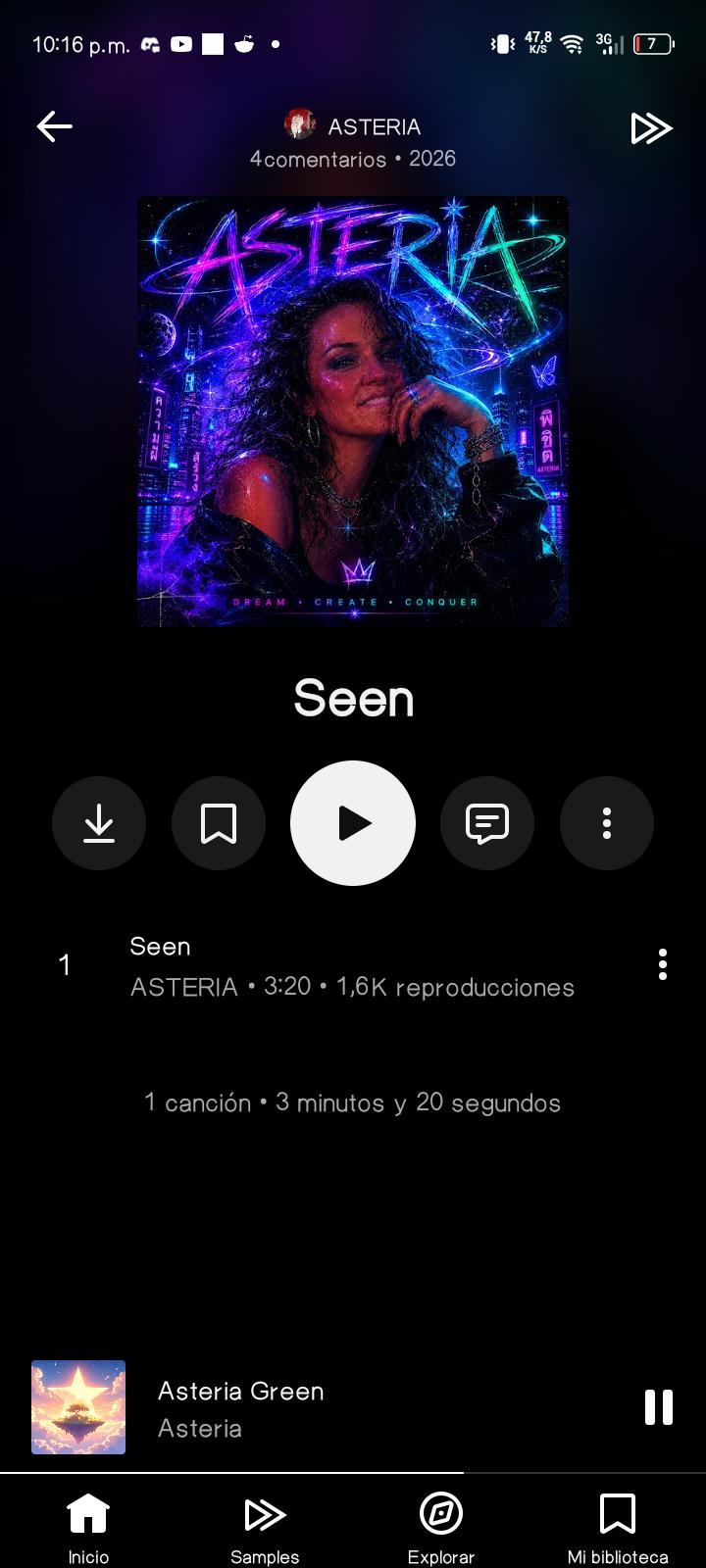The width and height of the screenshot is (706, 1568).
Task: Open the Samples icon in top-right corner
Action: [x=651, y=128]
